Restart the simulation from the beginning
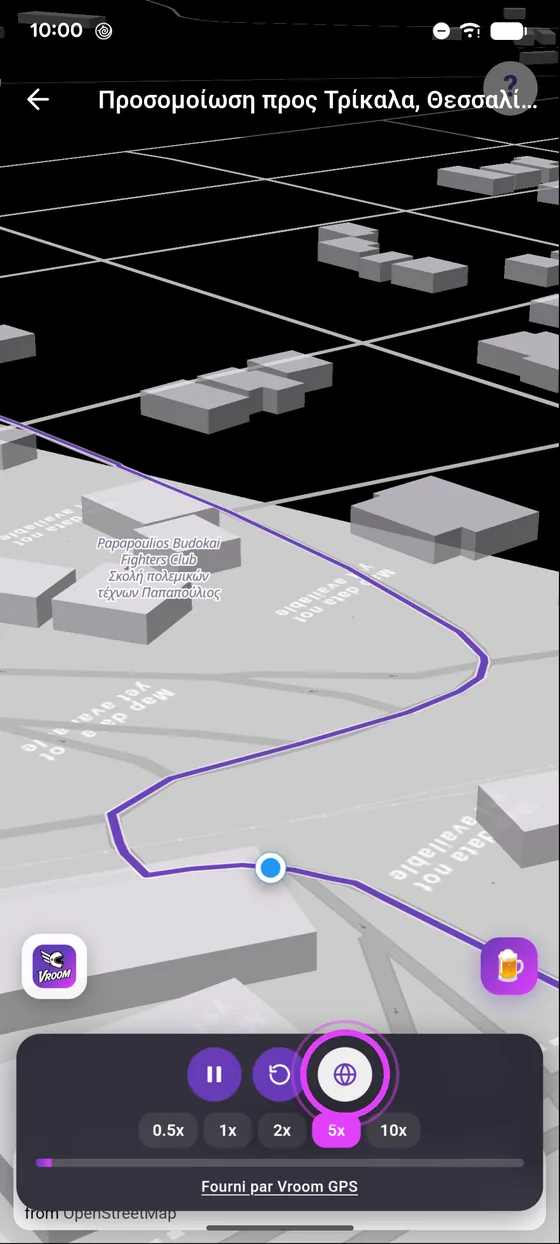This screenshot has height=1244, width=560. (x=279, y=1075)
